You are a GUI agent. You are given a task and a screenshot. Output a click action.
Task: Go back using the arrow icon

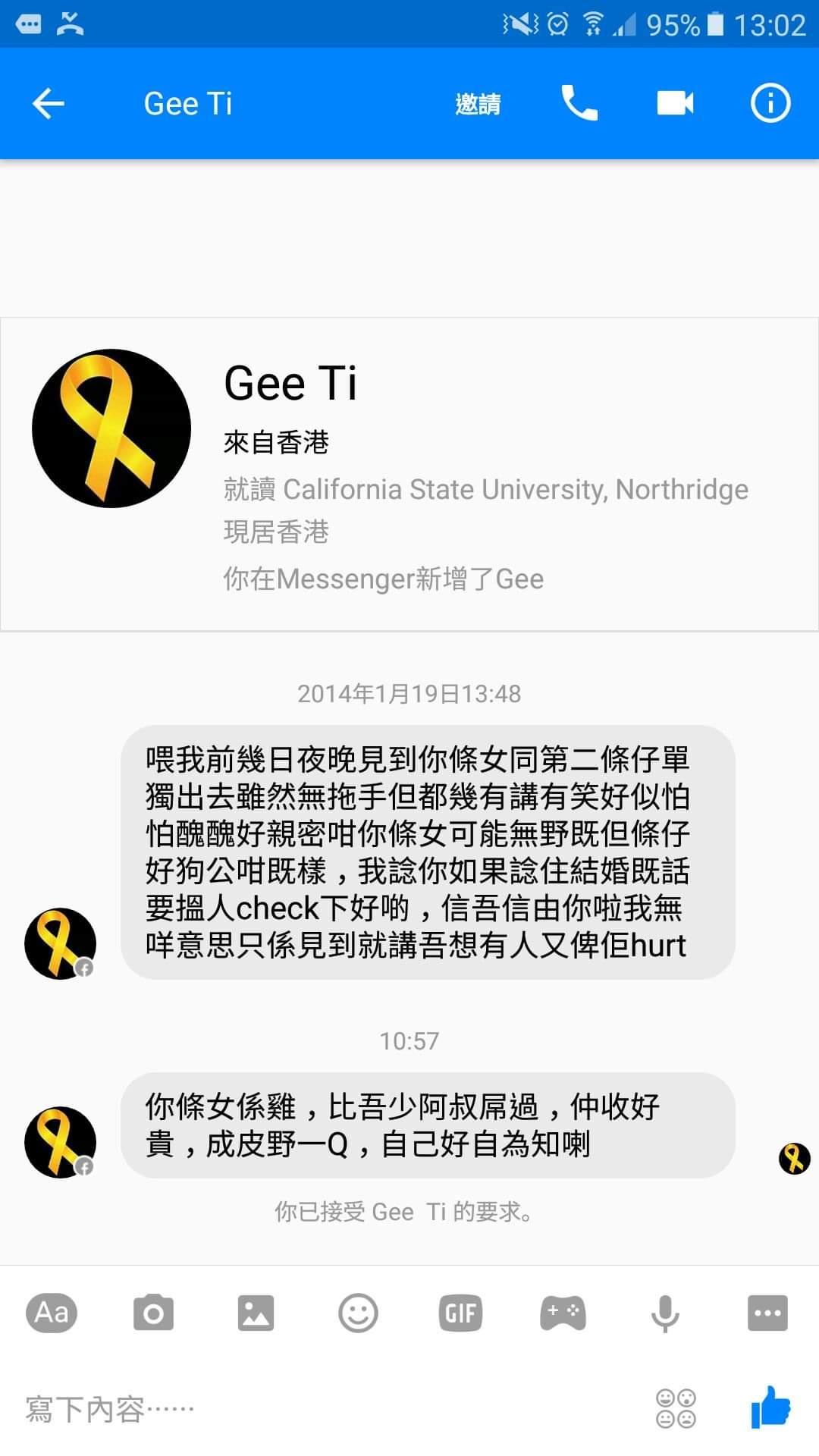point(49,103)
